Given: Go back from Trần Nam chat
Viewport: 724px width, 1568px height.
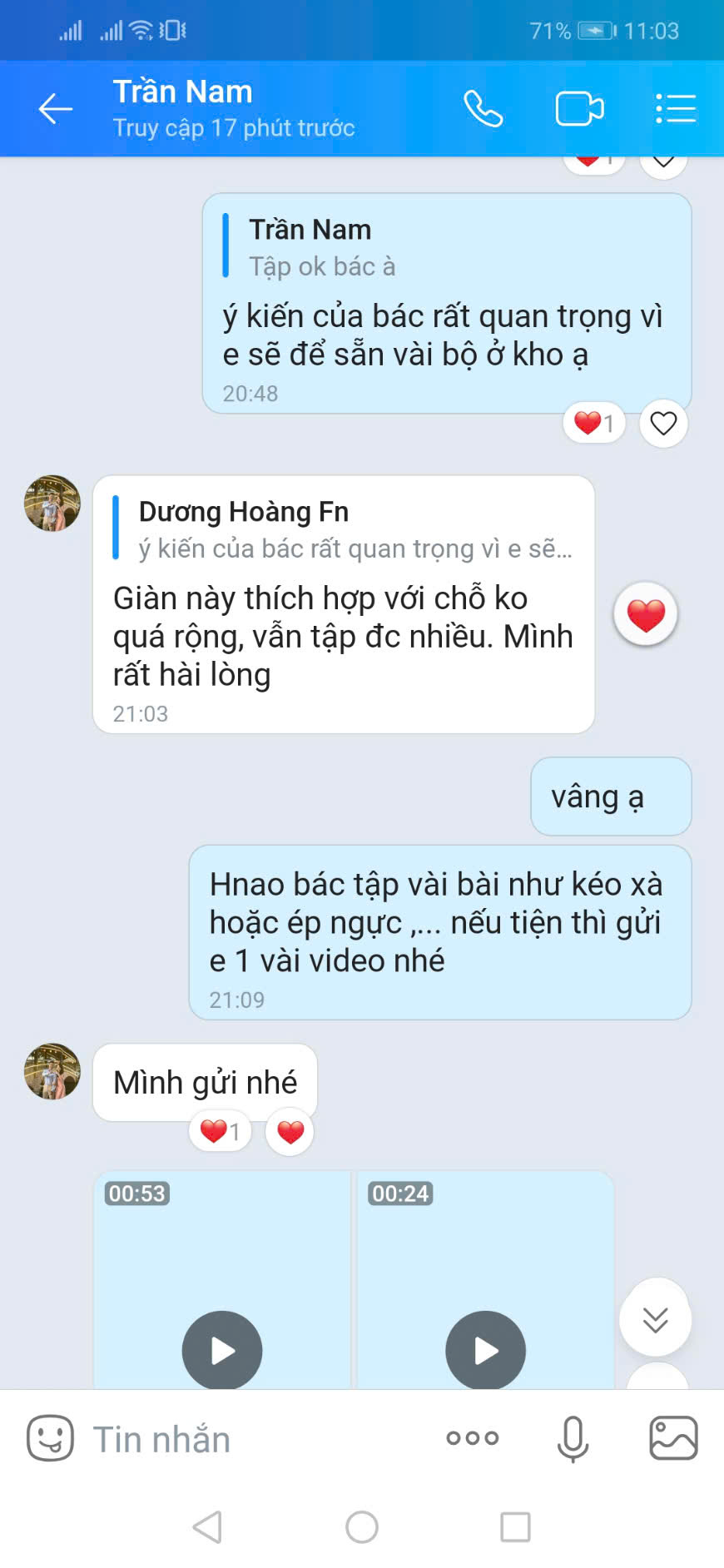Looking at the screenshot, I should click(56, 109).
